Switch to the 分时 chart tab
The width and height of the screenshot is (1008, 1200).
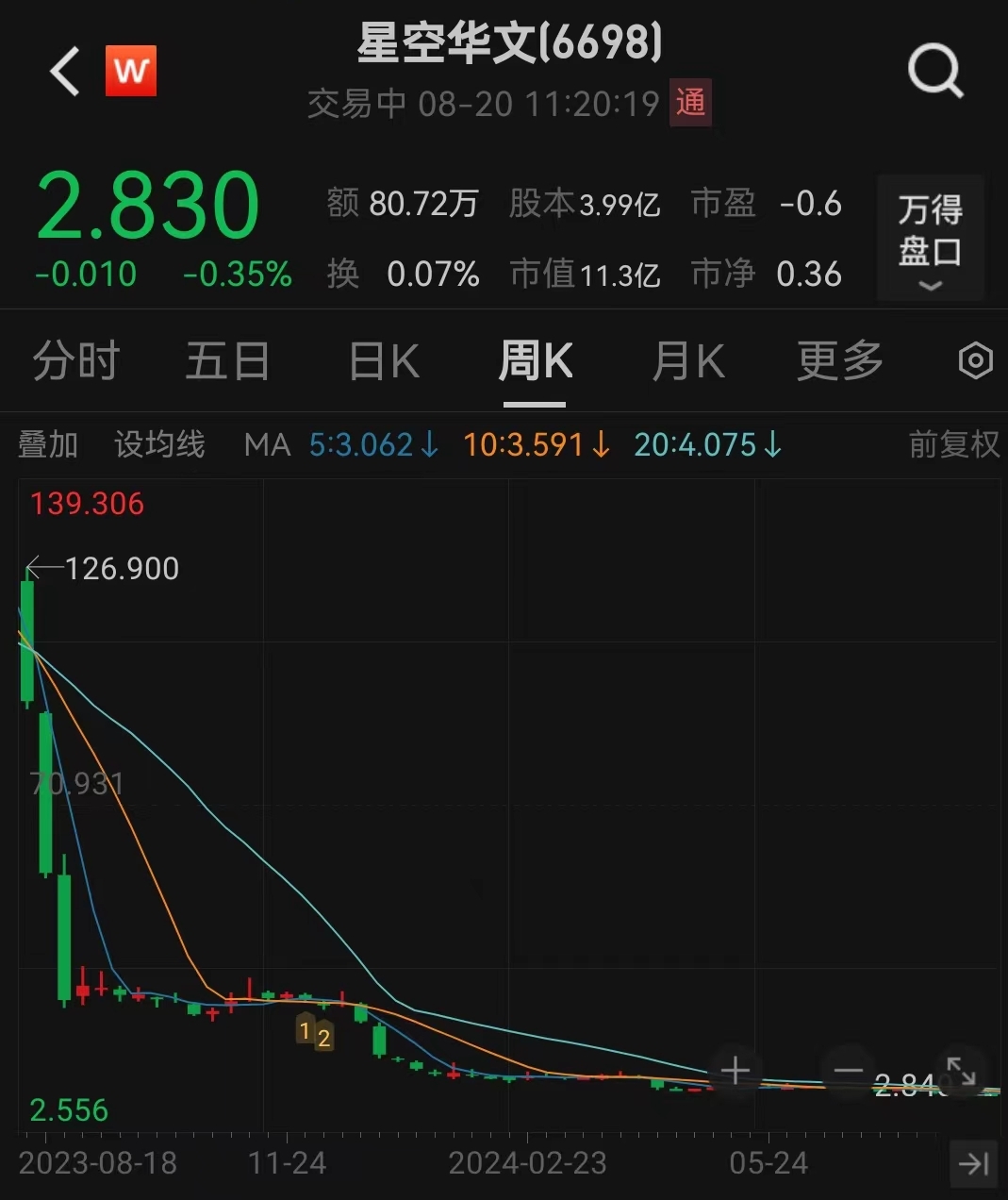75,361
